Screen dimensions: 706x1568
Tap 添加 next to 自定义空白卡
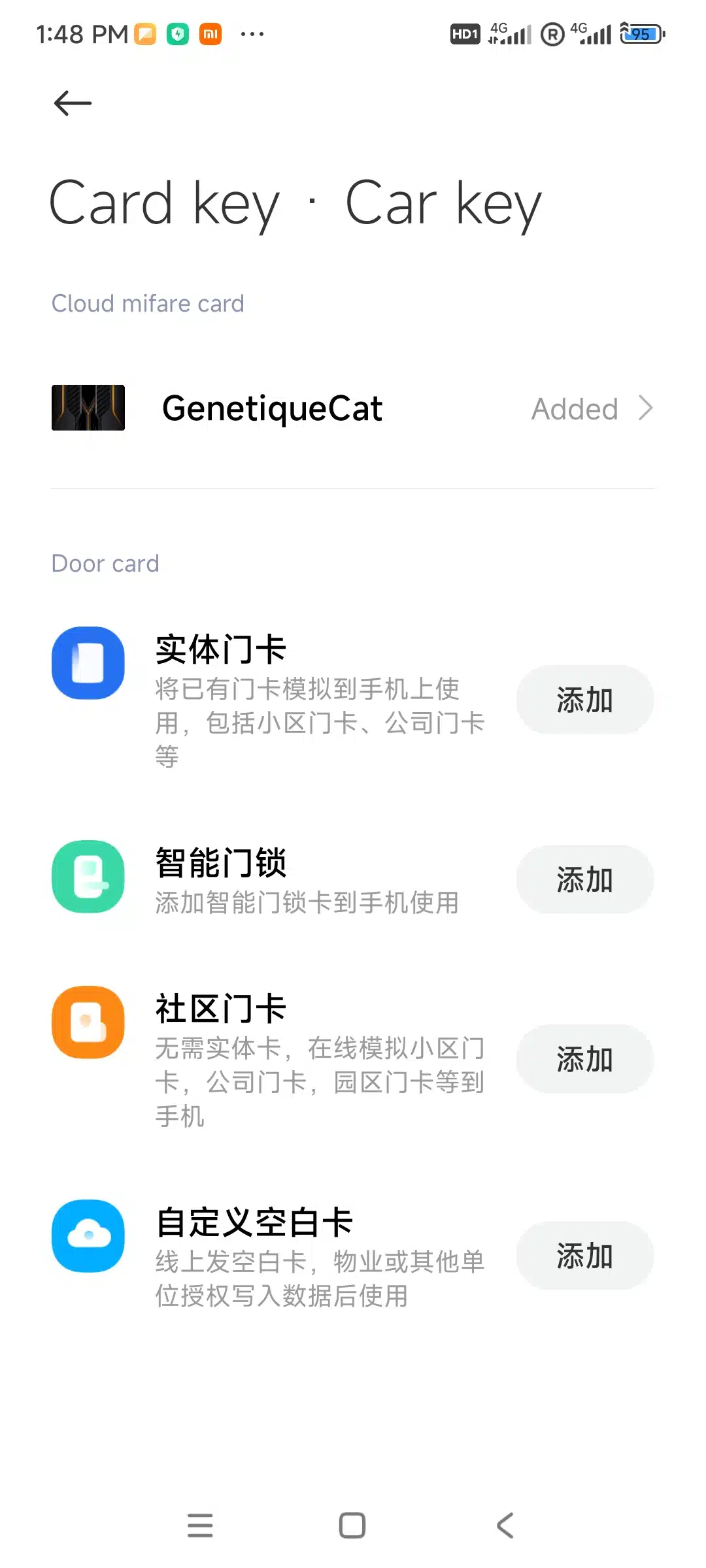tap(584, 1256)
